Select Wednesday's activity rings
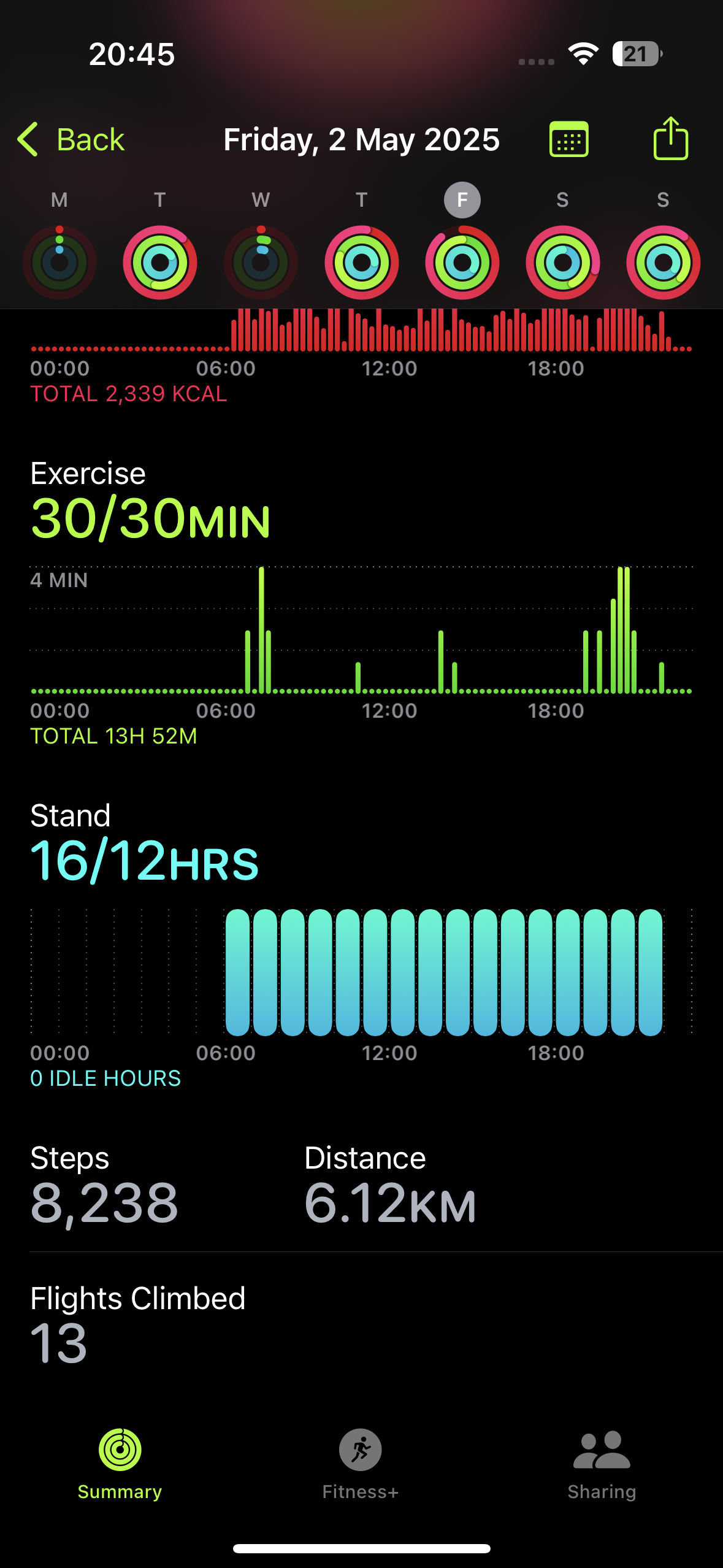 tap(261, 262)
